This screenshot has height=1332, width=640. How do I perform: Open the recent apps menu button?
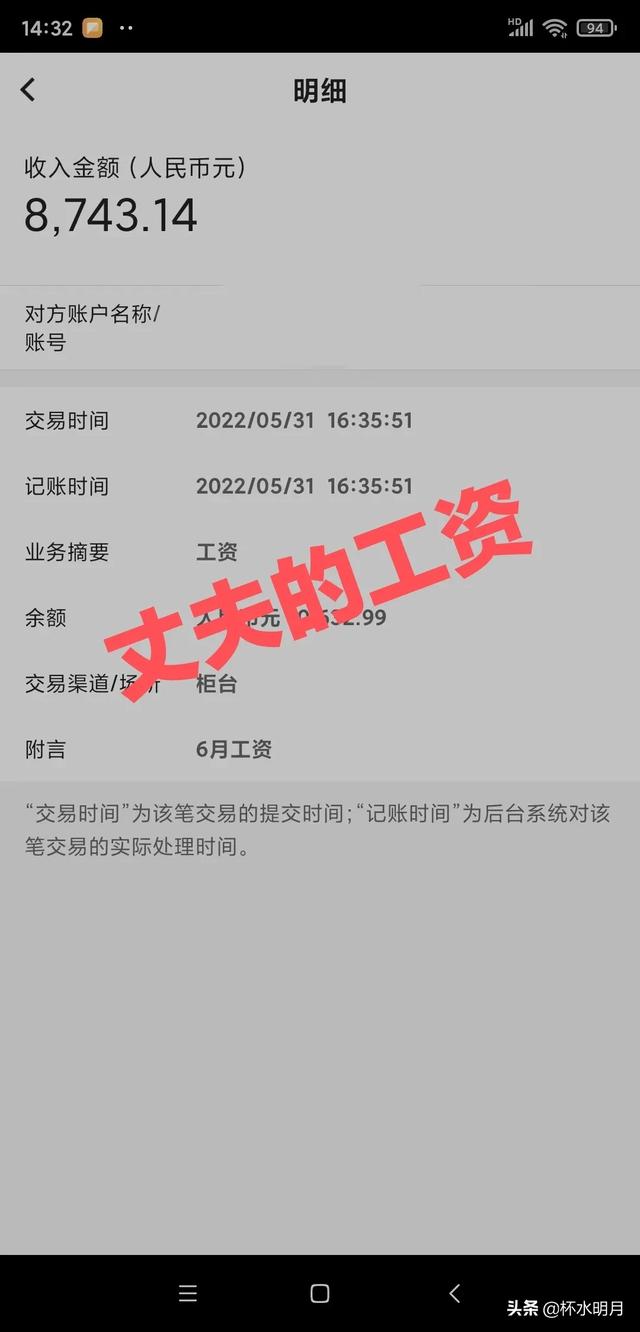187,1293
